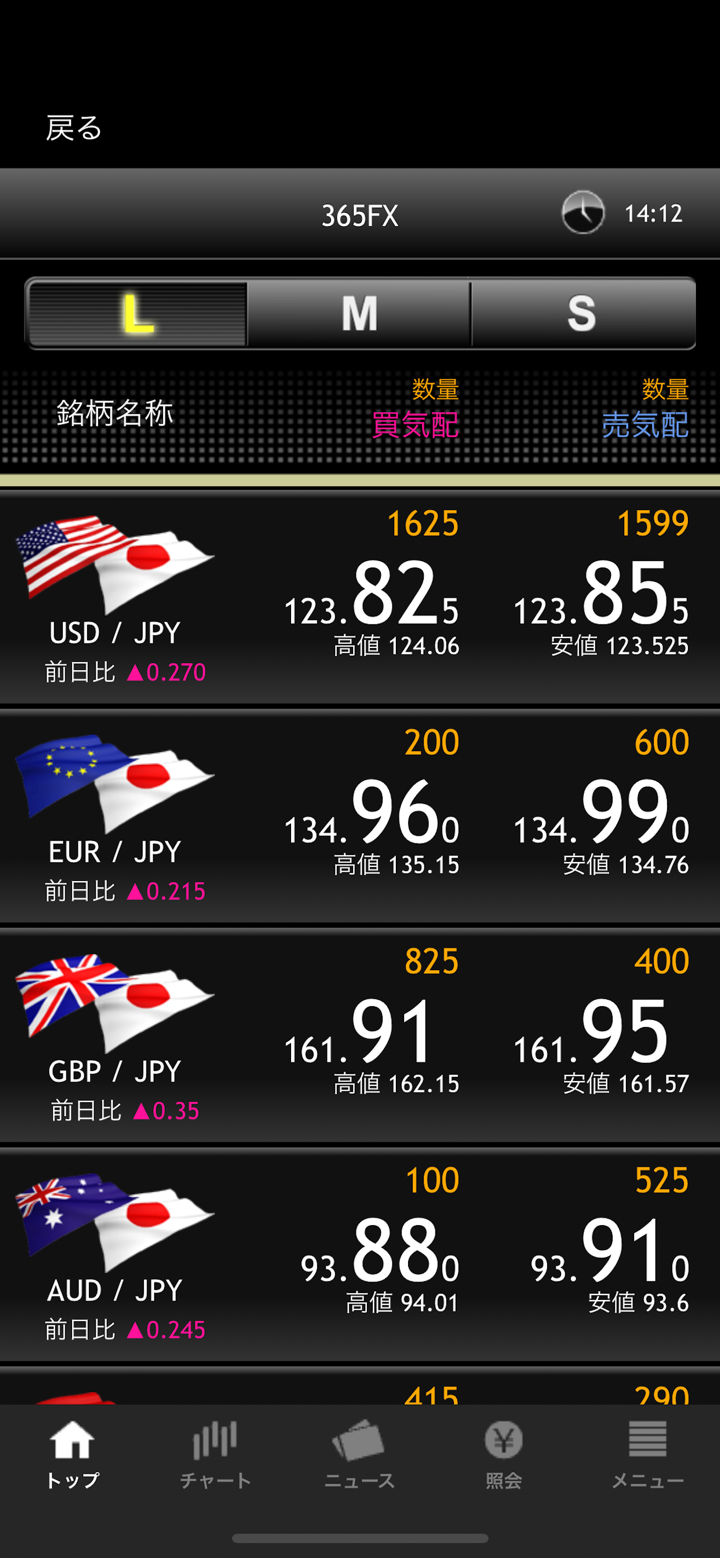Switch to the S display size
The image size is (720, 1558).
click(582, 314)
